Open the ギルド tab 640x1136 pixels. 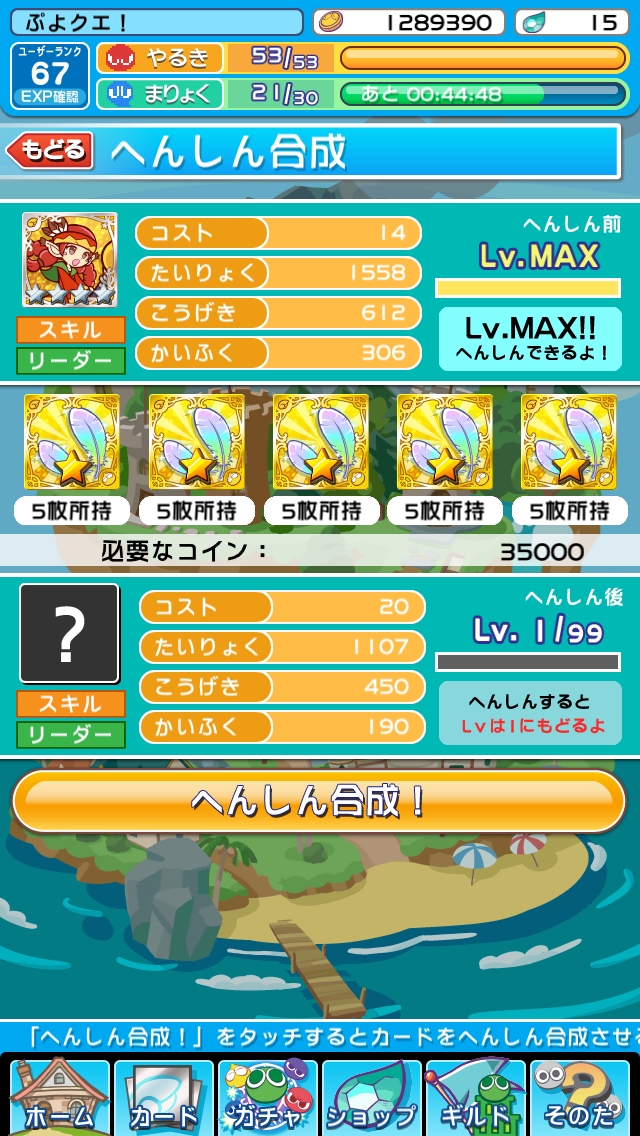[476, 1096]
